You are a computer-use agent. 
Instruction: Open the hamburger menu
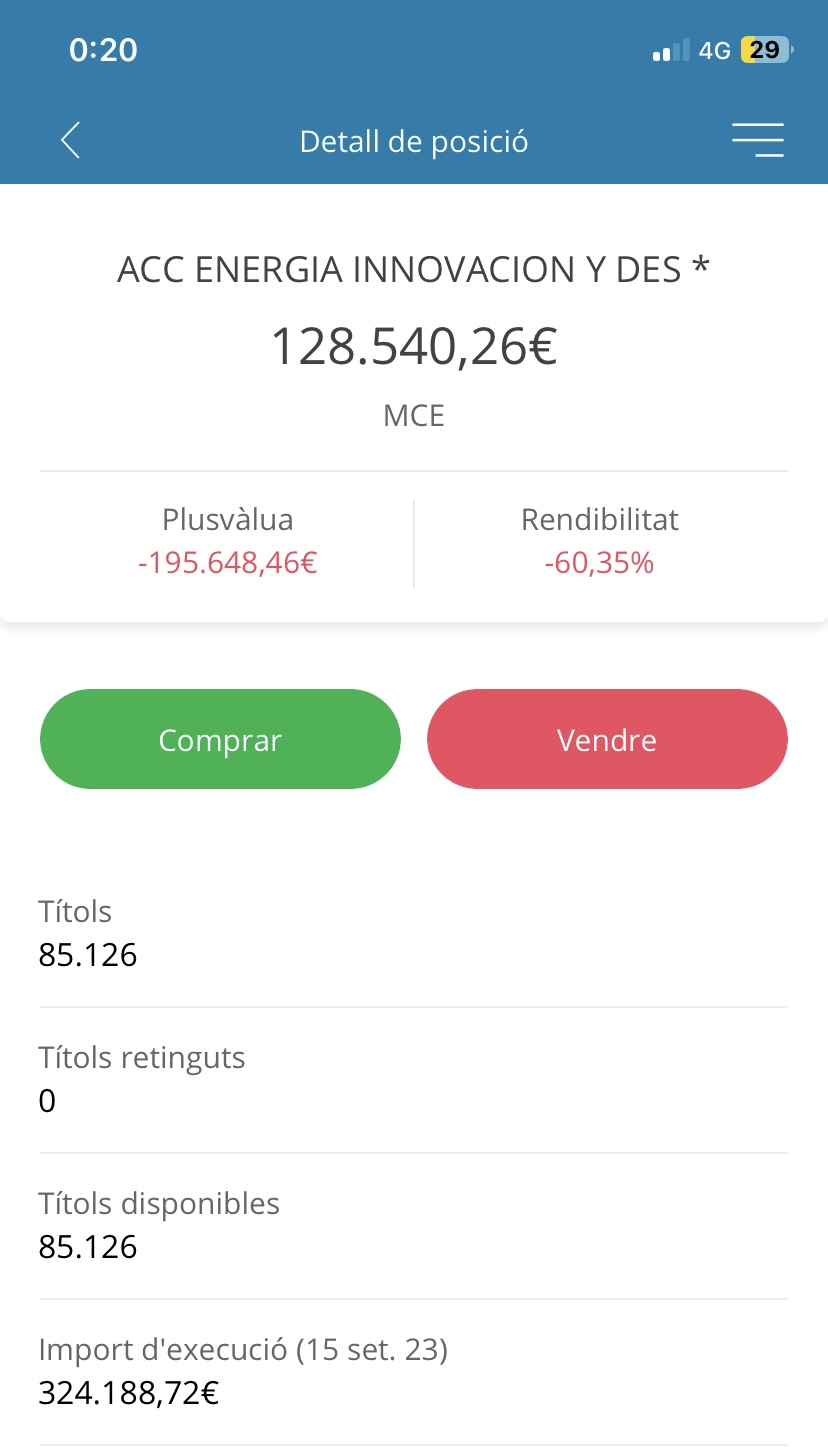pyautogui.click(x=757, y=141)
